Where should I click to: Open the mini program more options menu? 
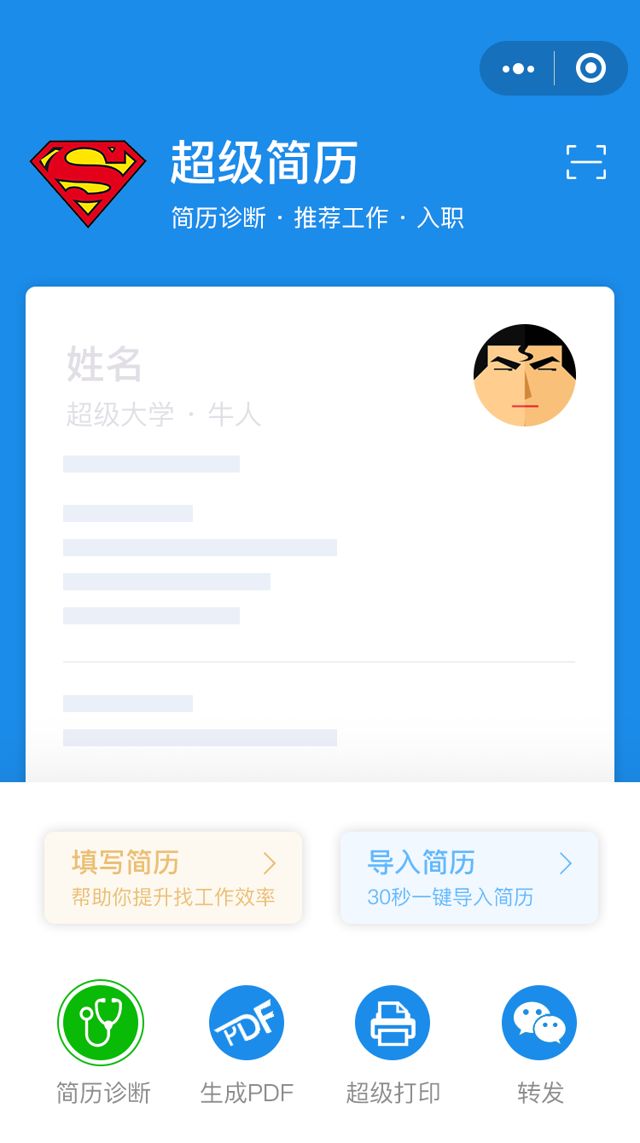(x=518, y=69)
